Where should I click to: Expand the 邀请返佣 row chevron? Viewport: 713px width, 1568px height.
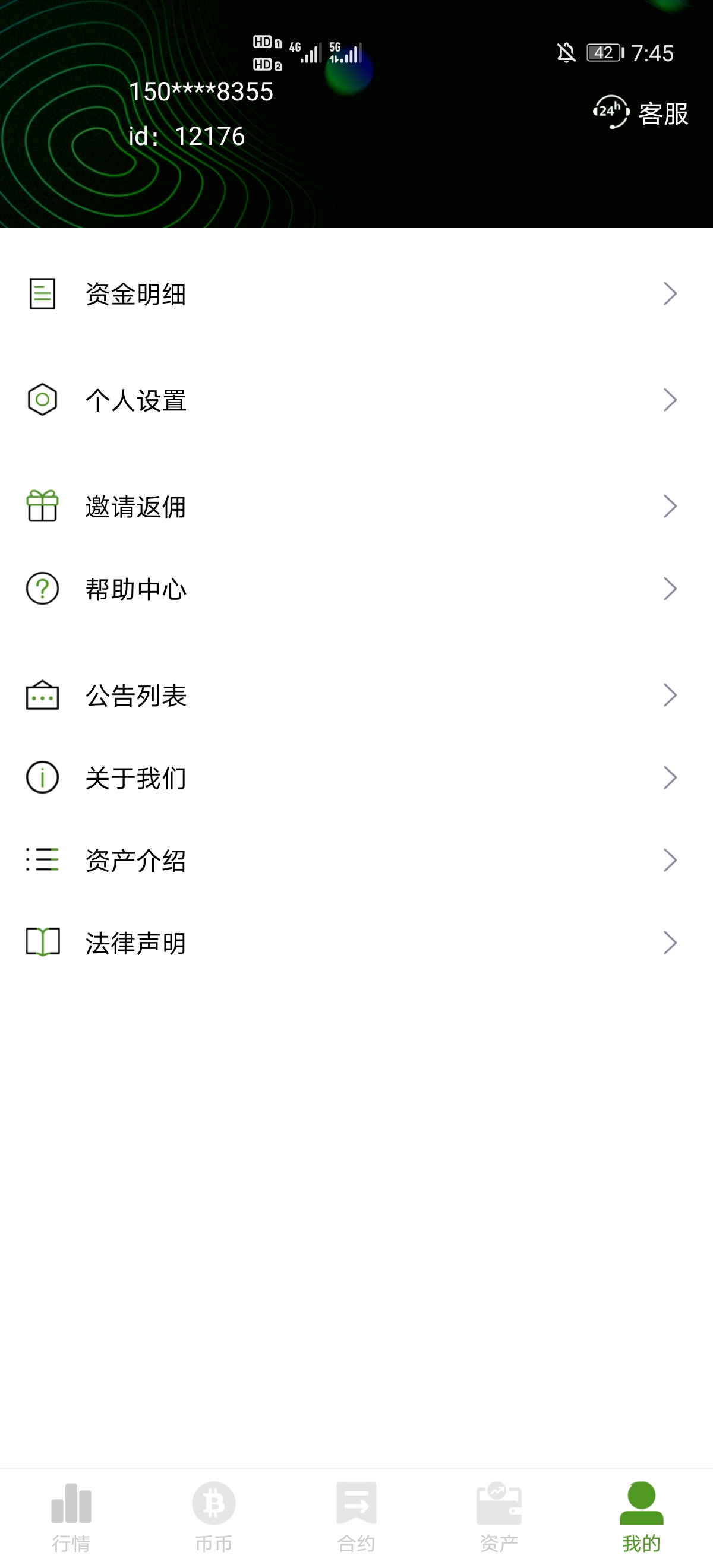[671, 505]
